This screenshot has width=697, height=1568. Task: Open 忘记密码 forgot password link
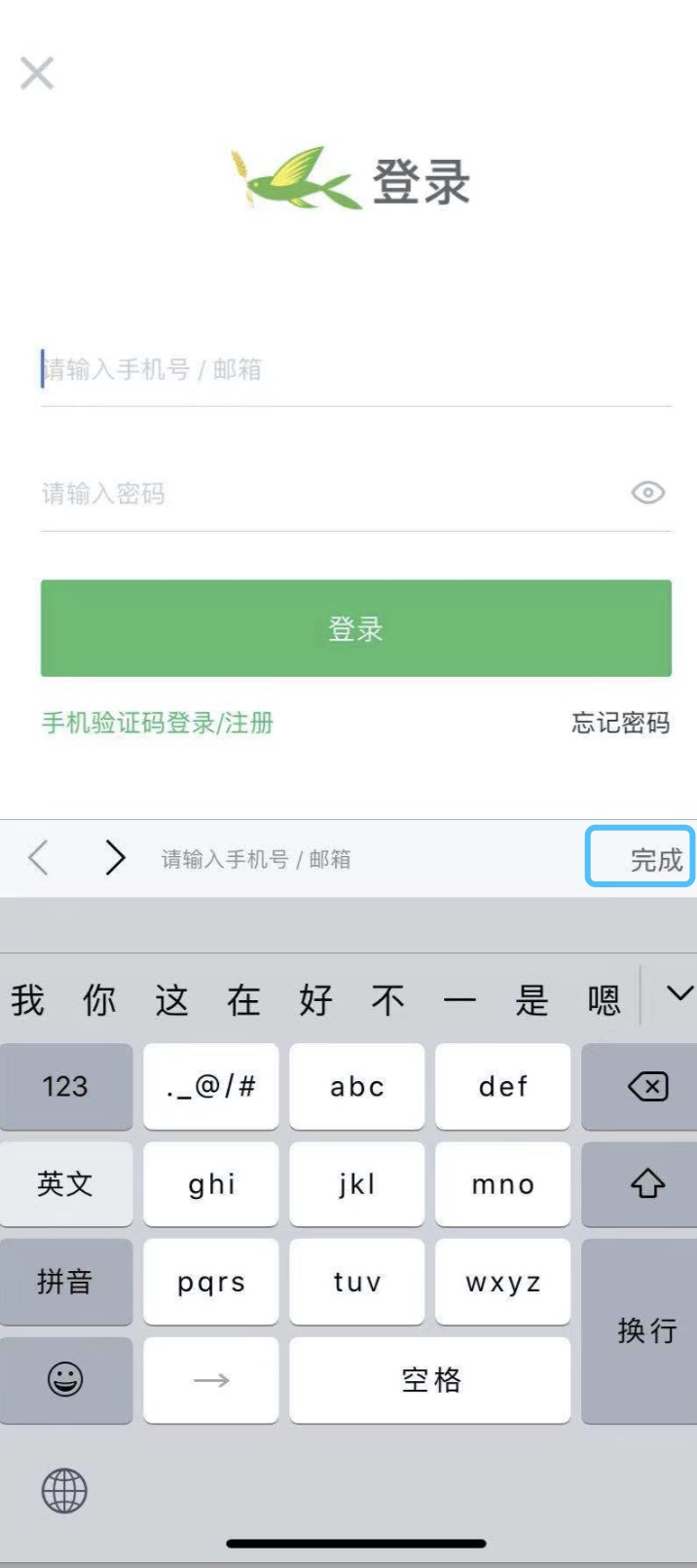(620, 723)
